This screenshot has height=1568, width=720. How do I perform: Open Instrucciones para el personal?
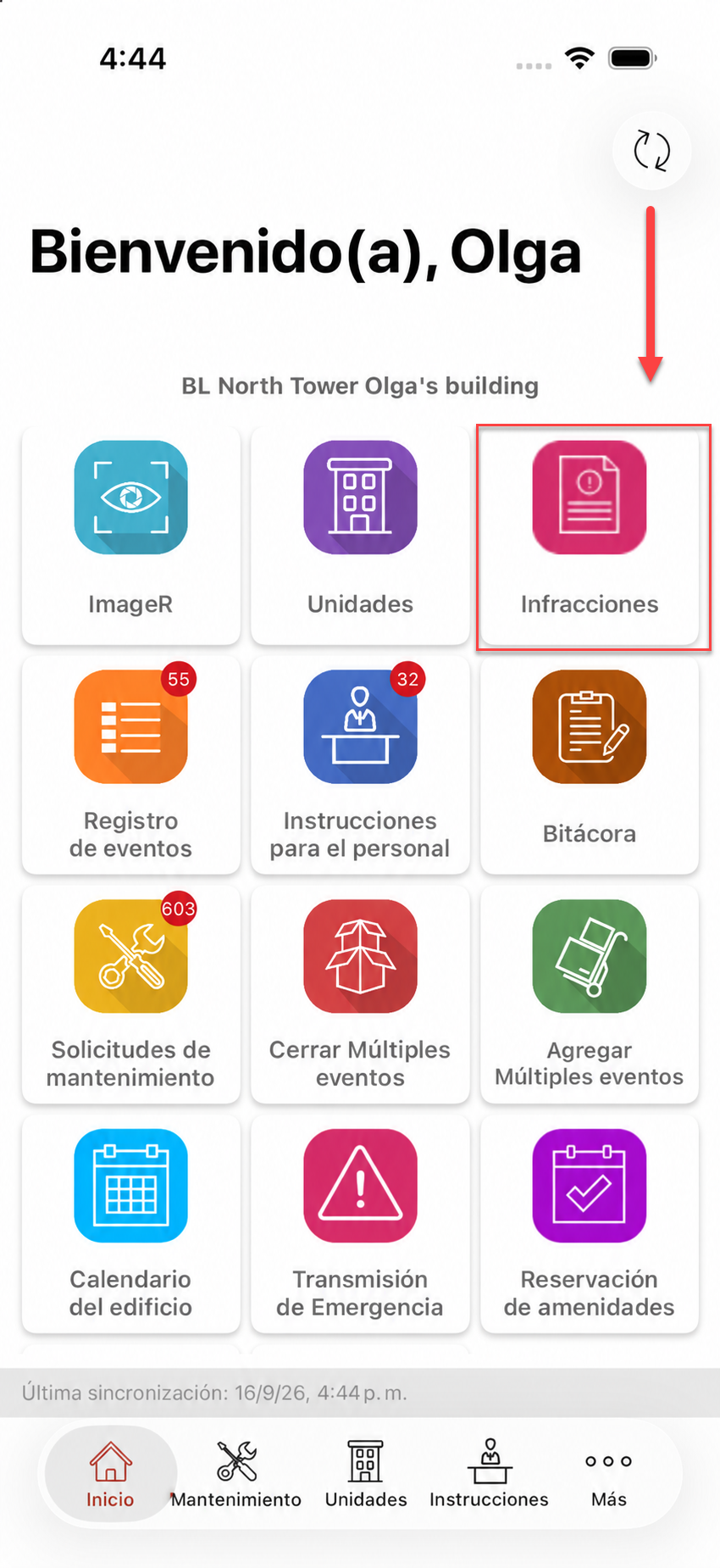click(x=360, y=765)
